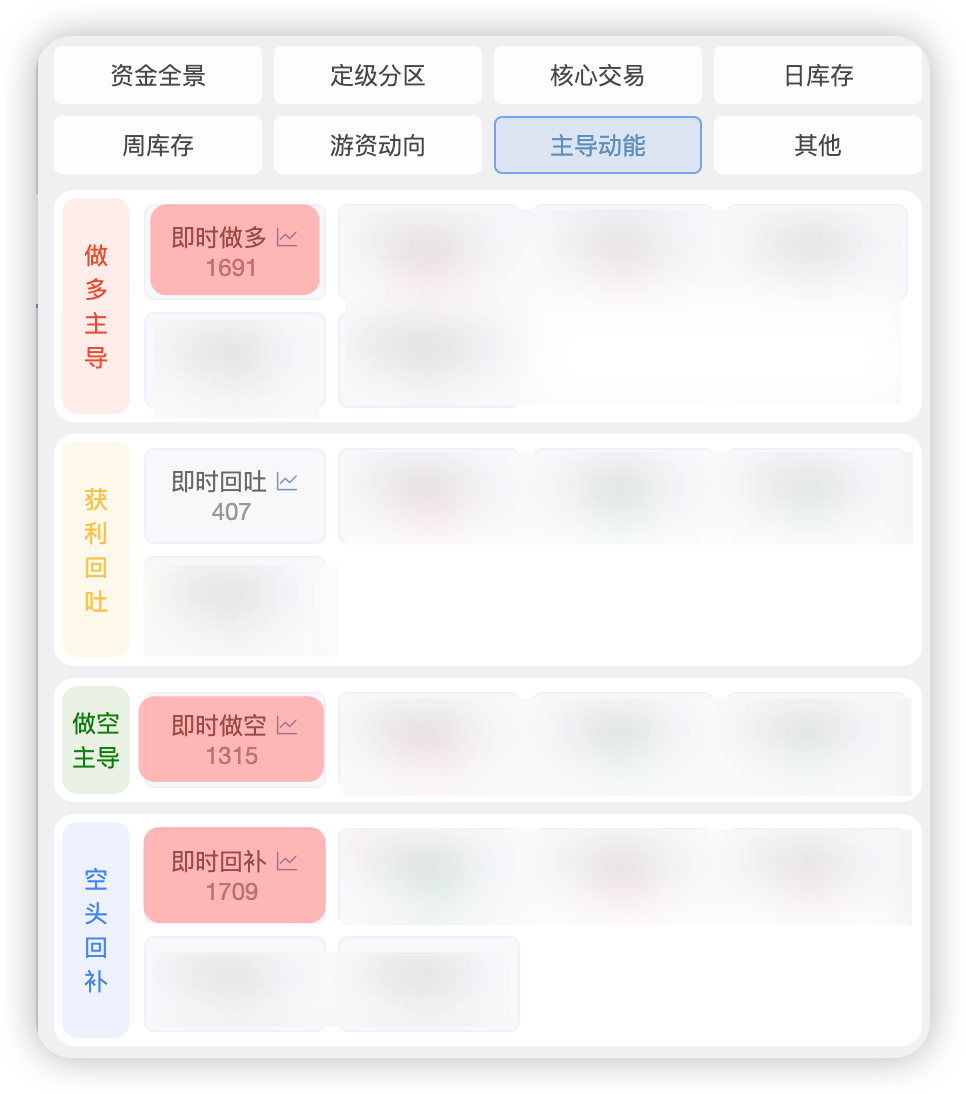
Task: Select the 核心交易 tab
Action: [597, 75]
